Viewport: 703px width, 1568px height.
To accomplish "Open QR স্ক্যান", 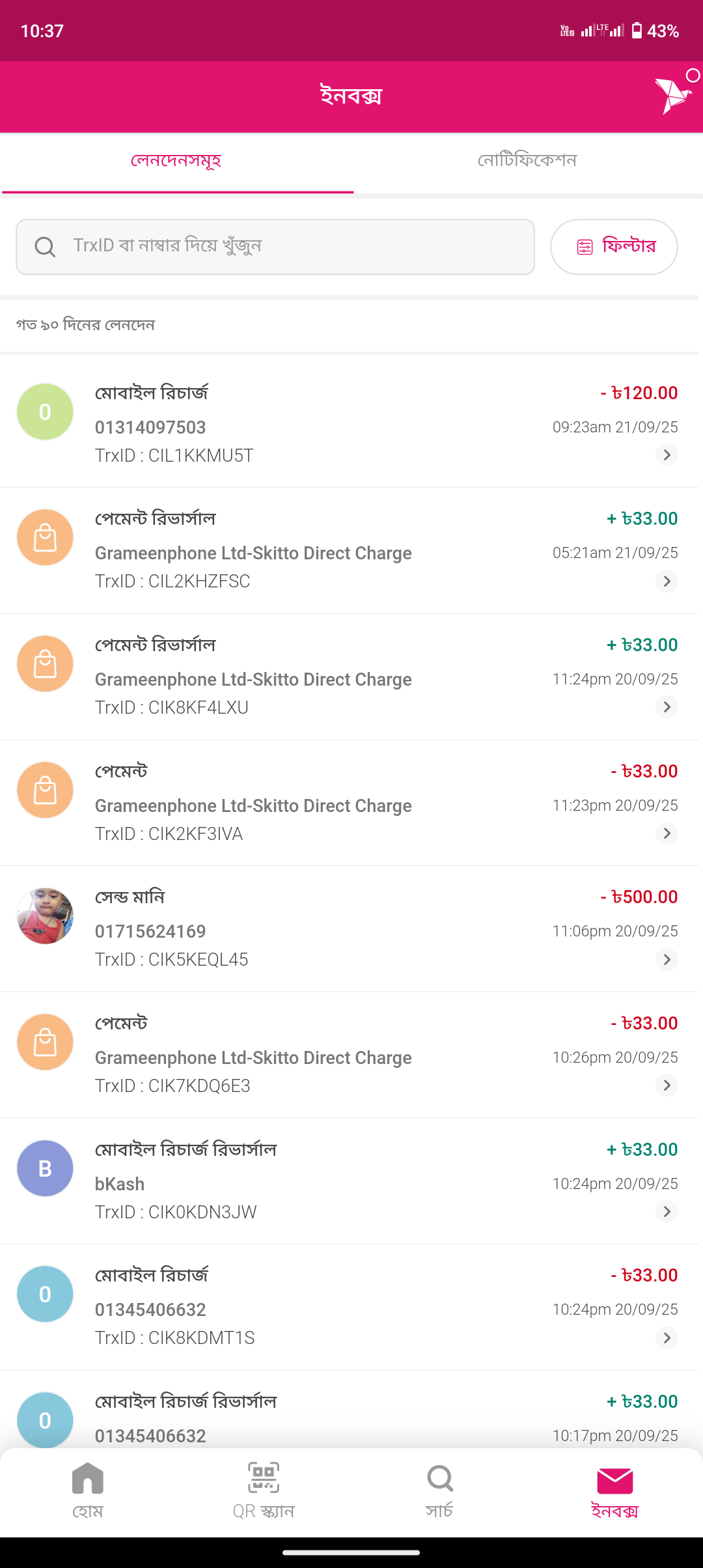I will [264, 1492].
